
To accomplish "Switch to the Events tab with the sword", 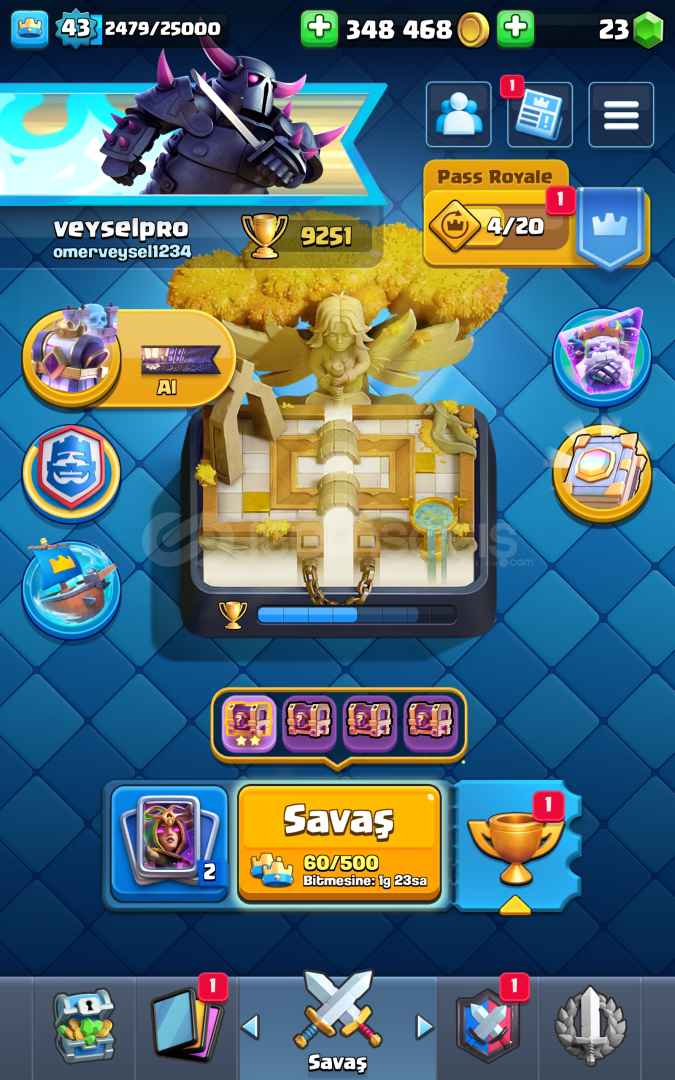I will click(x=590, y=1026).
